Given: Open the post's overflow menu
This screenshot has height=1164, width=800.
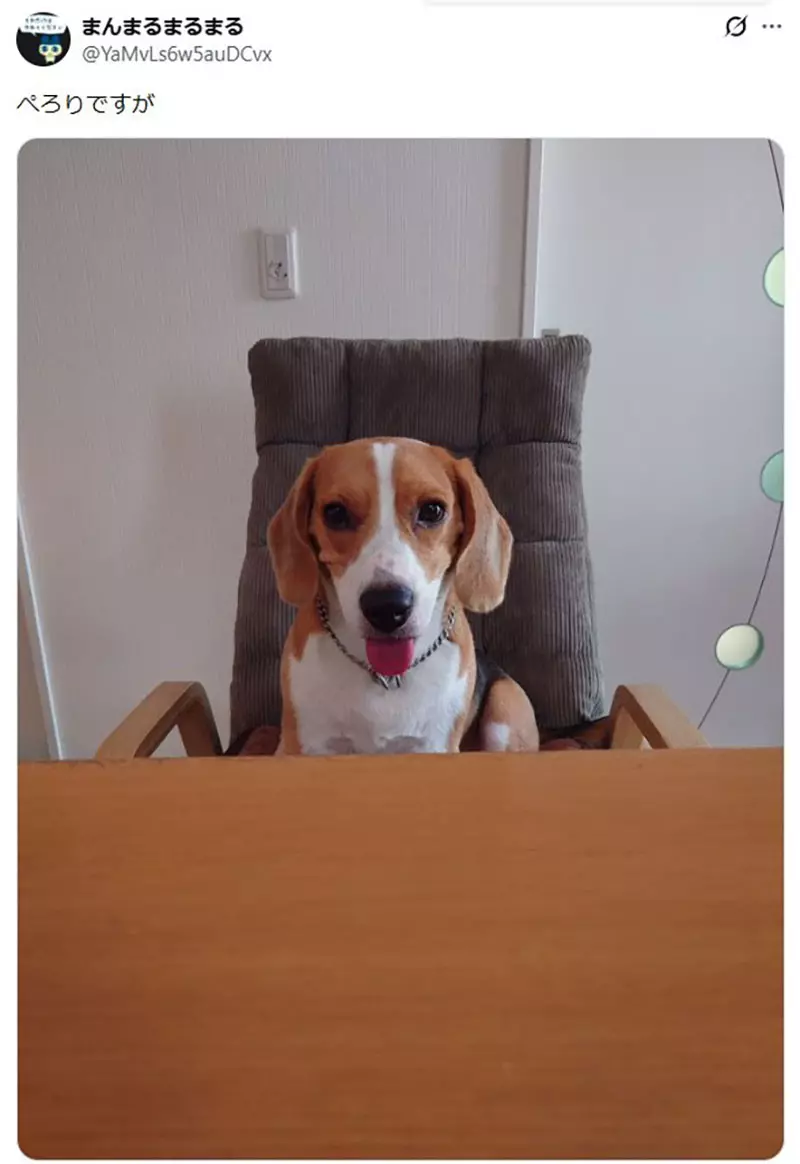Looking at the screenshot, I should coord(771,27).
